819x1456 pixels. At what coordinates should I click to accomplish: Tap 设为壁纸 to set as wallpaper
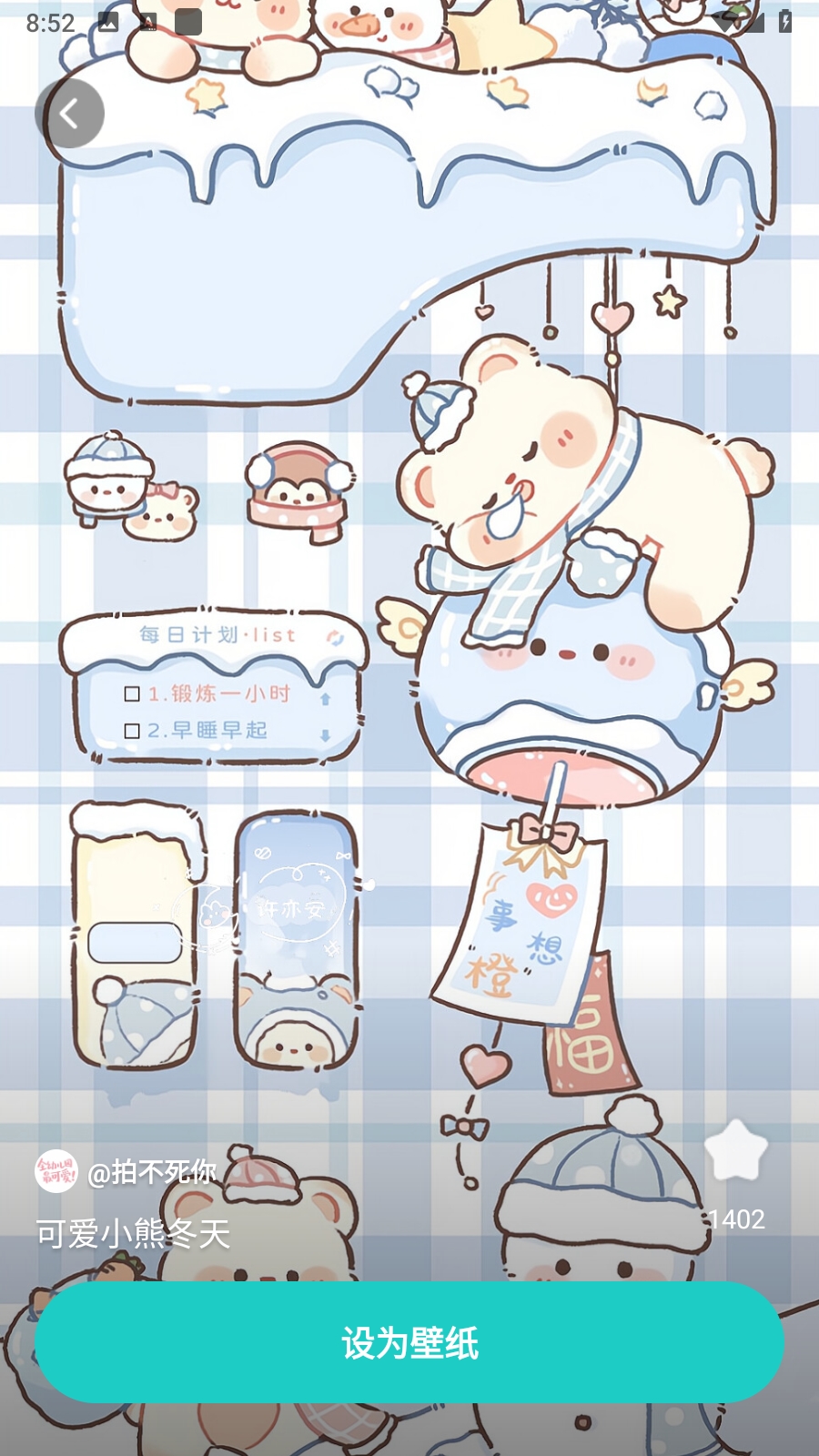409,1342
